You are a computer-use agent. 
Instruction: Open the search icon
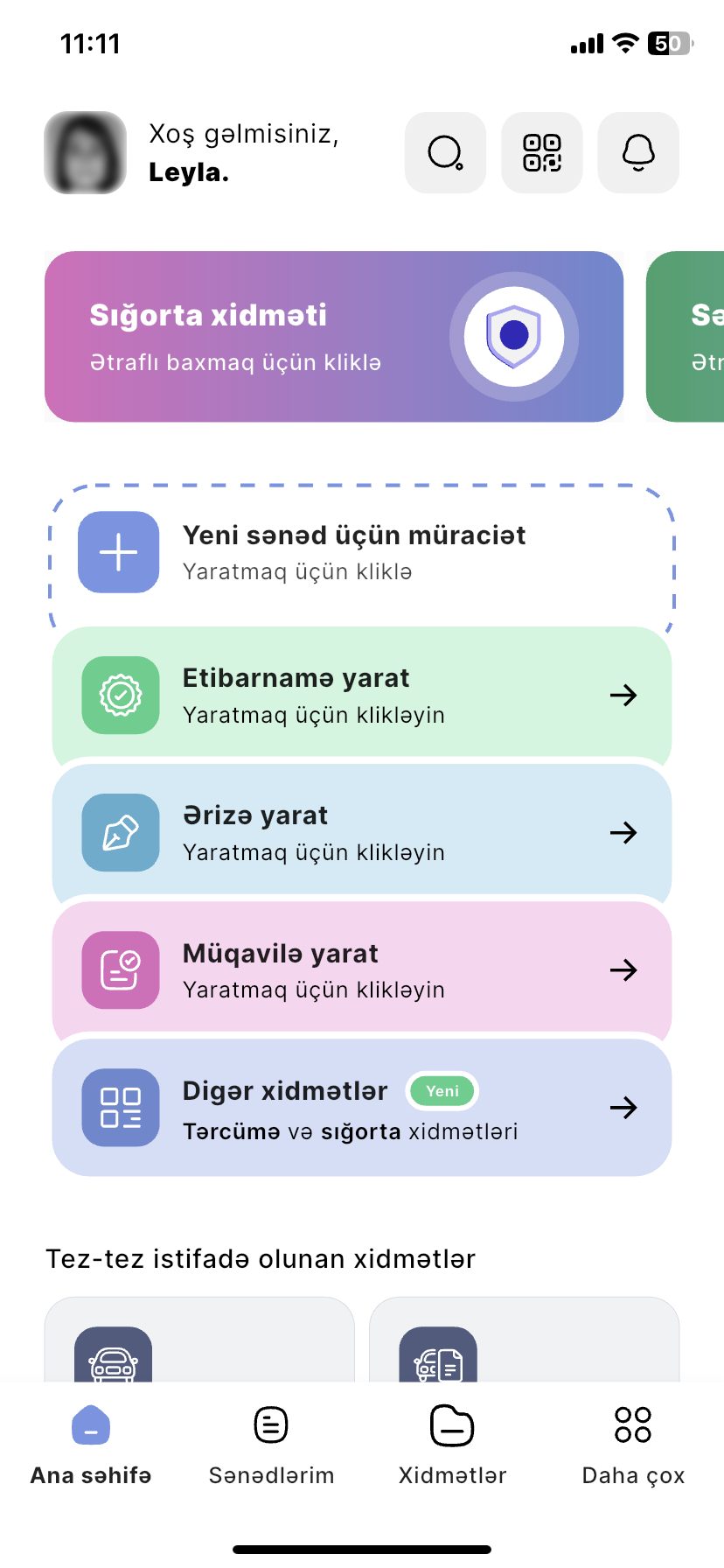[445, 152]
